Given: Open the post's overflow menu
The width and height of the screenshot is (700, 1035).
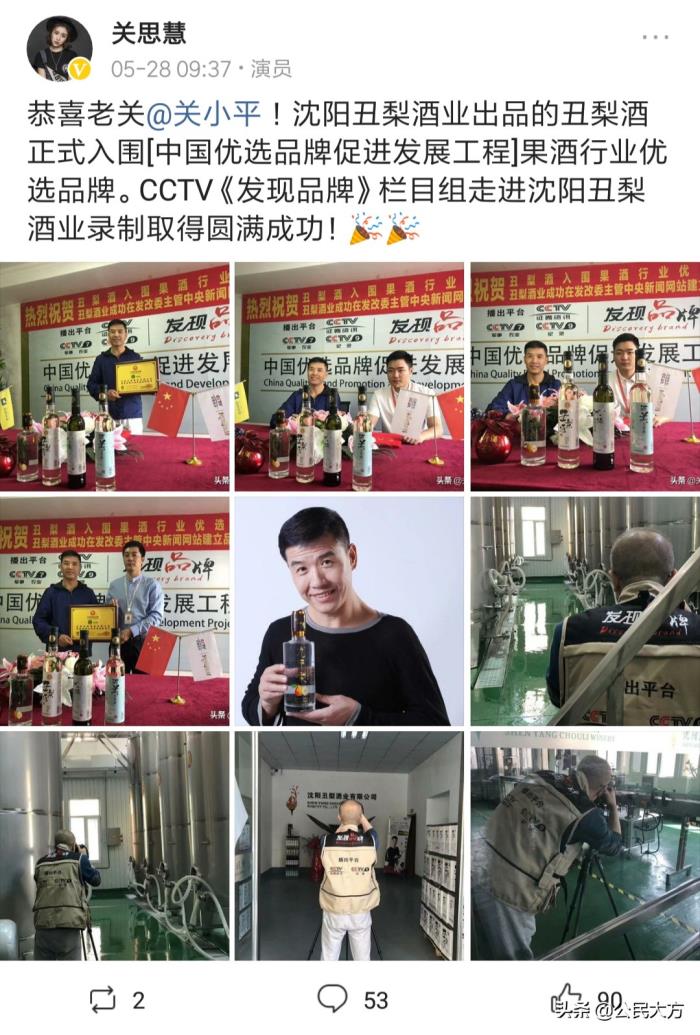Looking at the screenshot, I should click(x=655, y=37).
